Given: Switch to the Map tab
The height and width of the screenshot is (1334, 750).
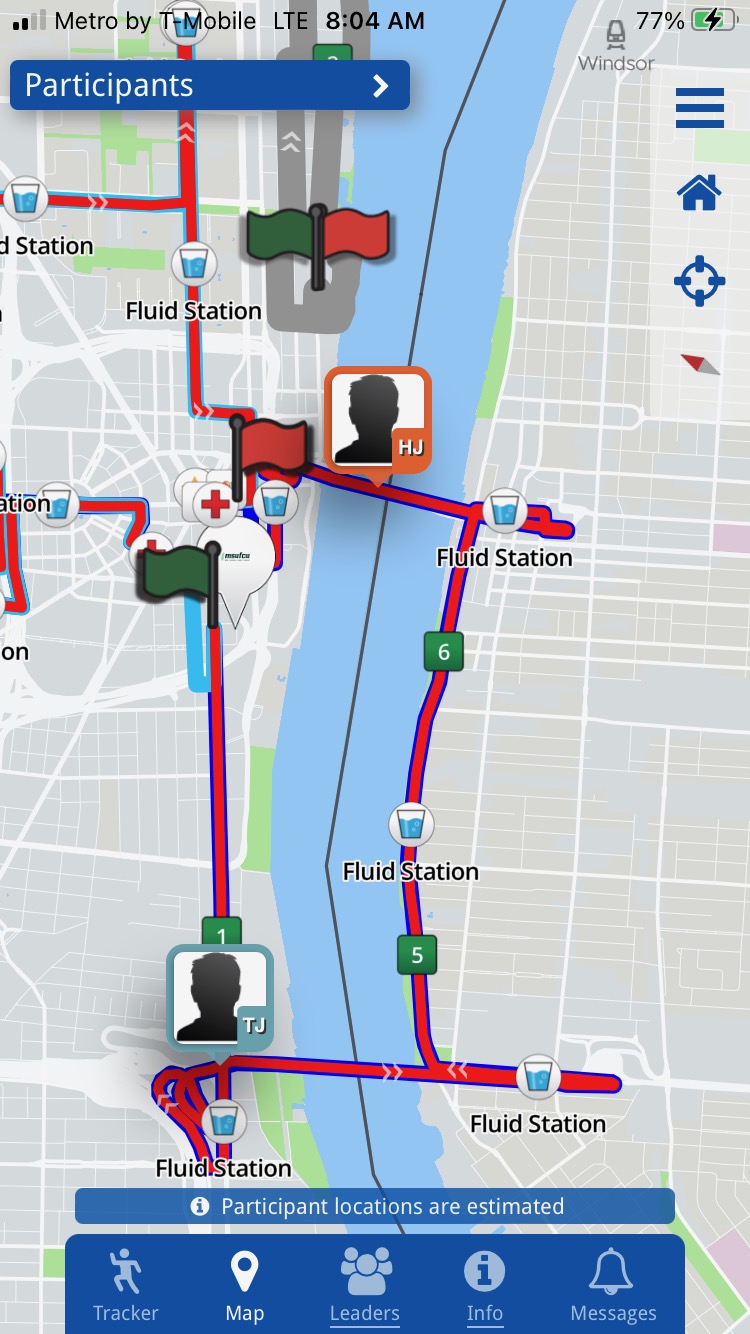Looking at the screenshot, I should click(244, 1284).
